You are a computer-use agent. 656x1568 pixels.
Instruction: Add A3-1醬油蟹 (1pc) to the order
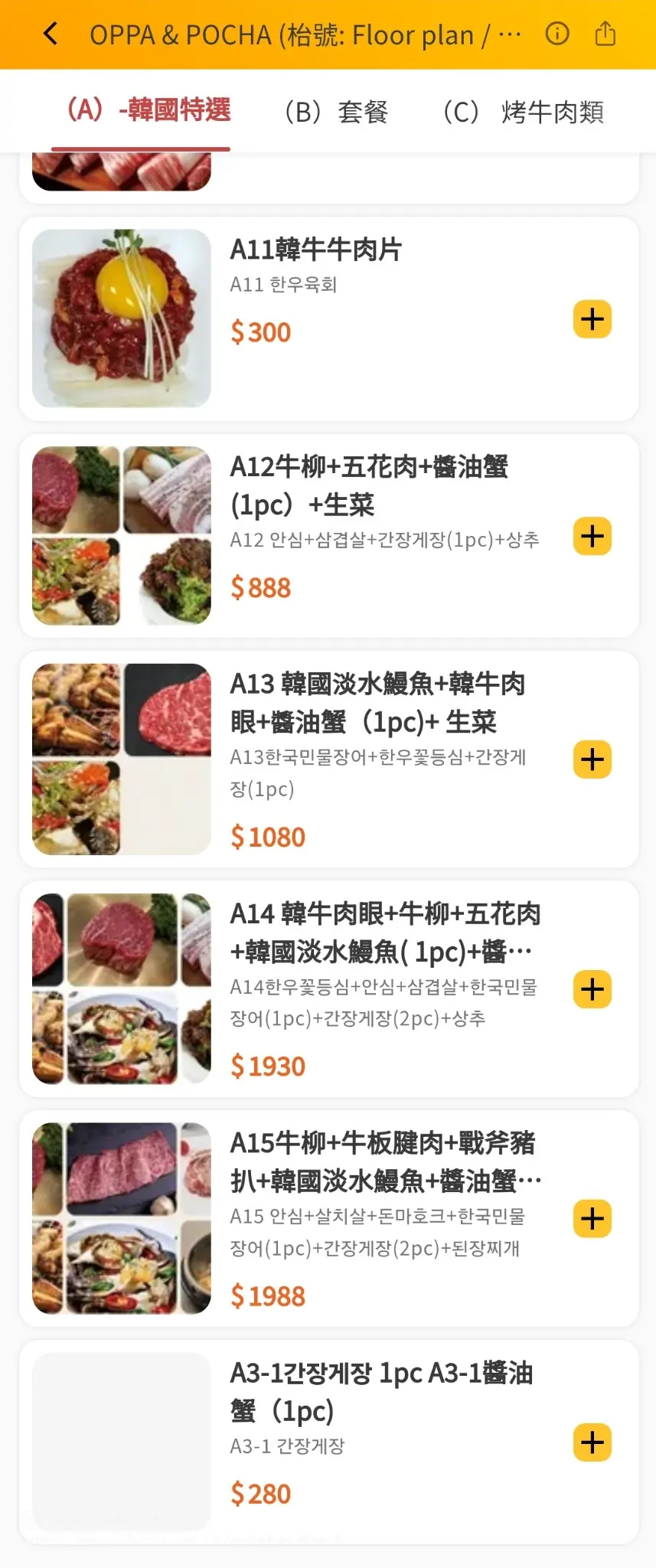[x=592, y=1442]
